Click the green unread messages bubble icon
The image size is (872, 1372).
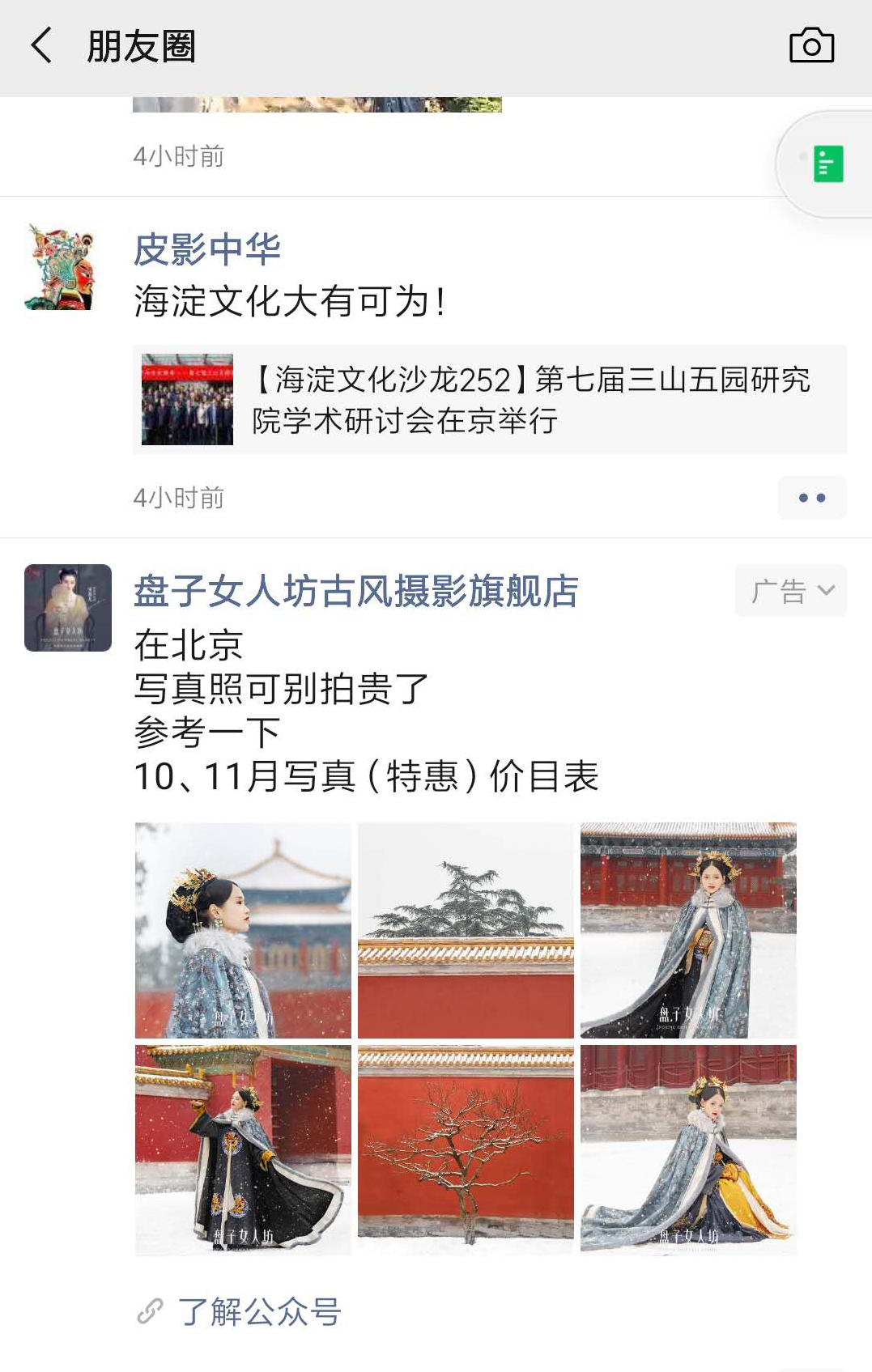tap(826, 164)
